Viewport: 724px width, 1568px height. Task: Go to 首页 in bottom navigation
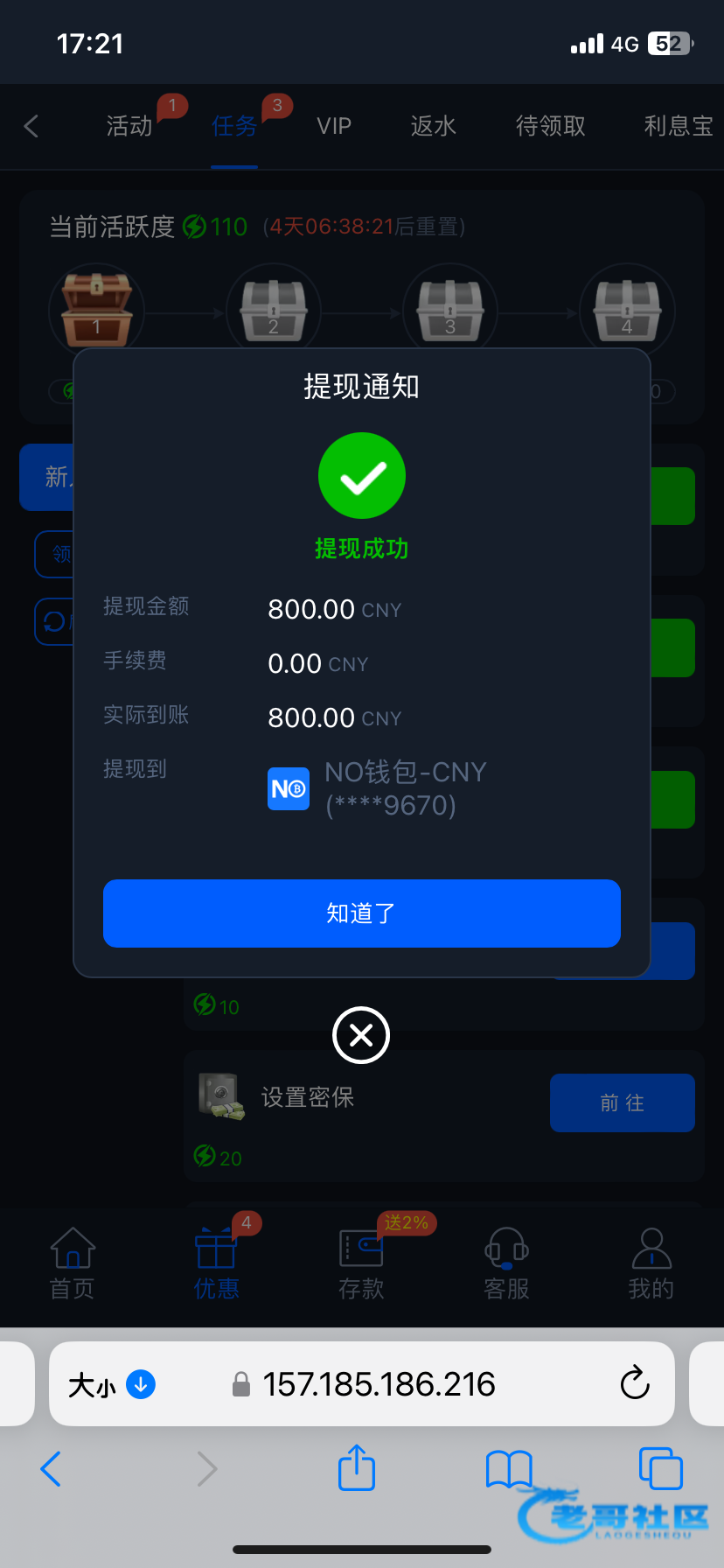73,1264
